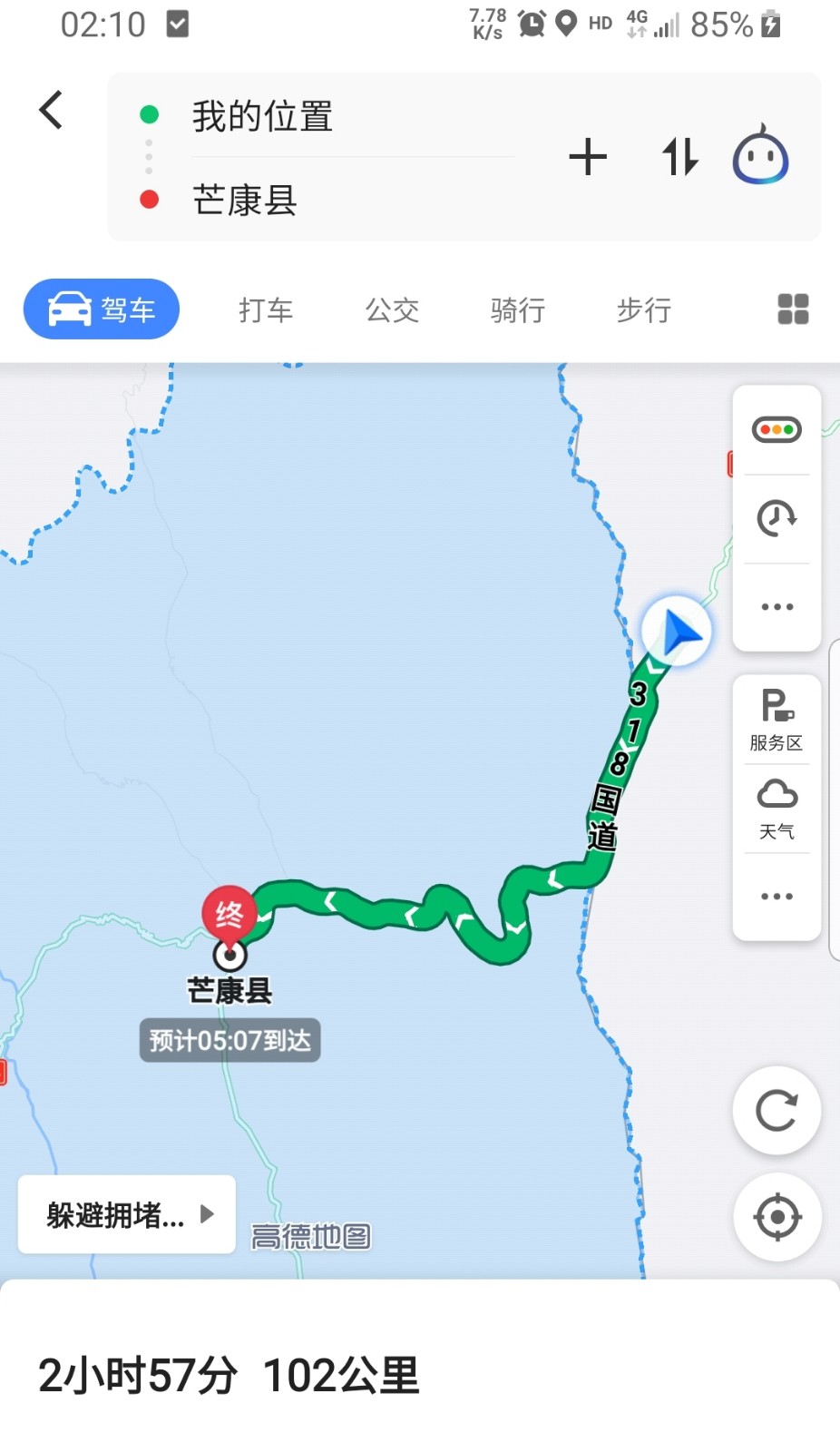The image size is (840, 1452).
Task: Add a waypoint with the plus icon
Action: pyautogui.click(x=588, y=157)
